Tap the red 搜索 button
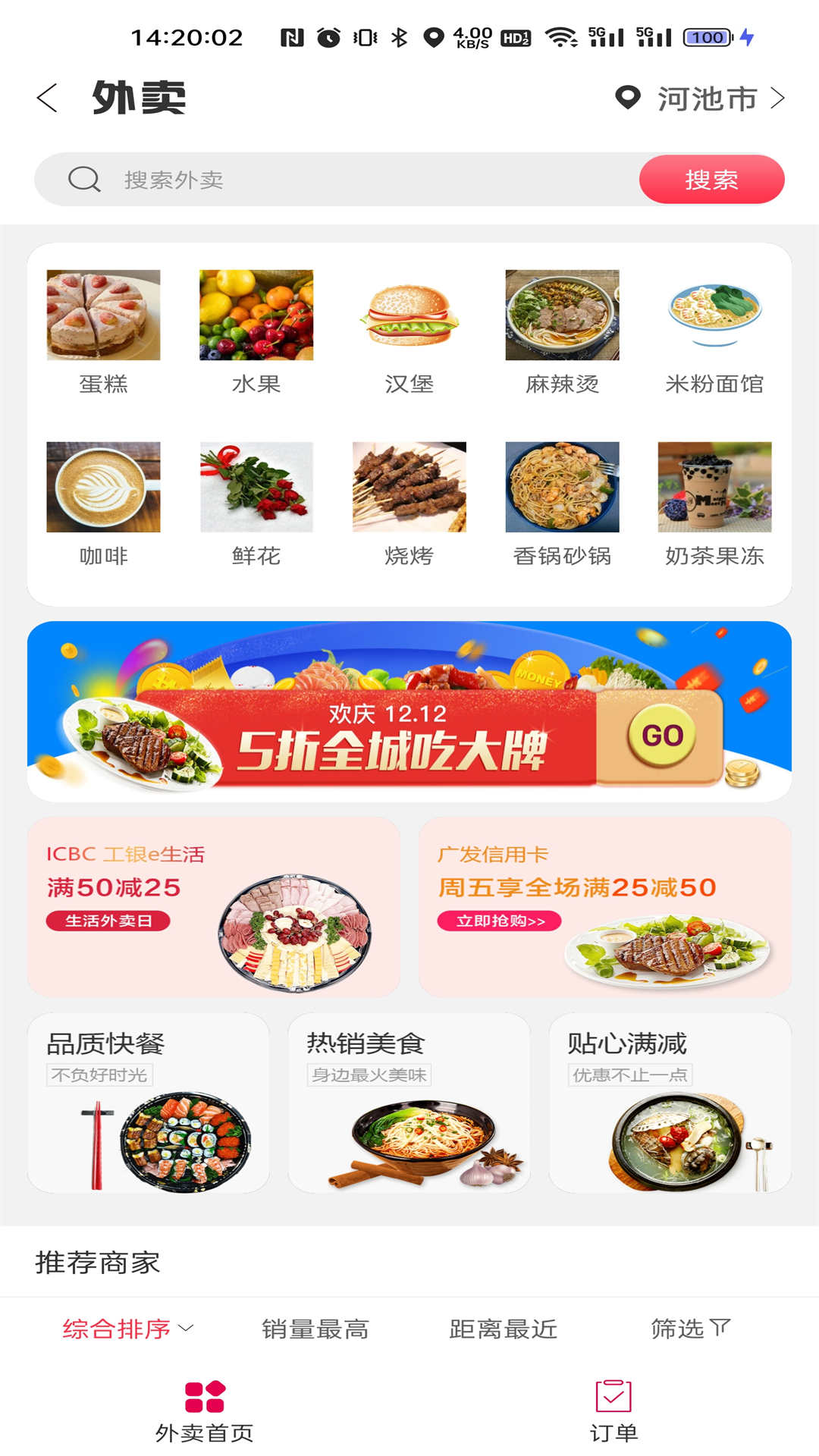Viewport: 819px width, 1456px height. tap(711, 180)
